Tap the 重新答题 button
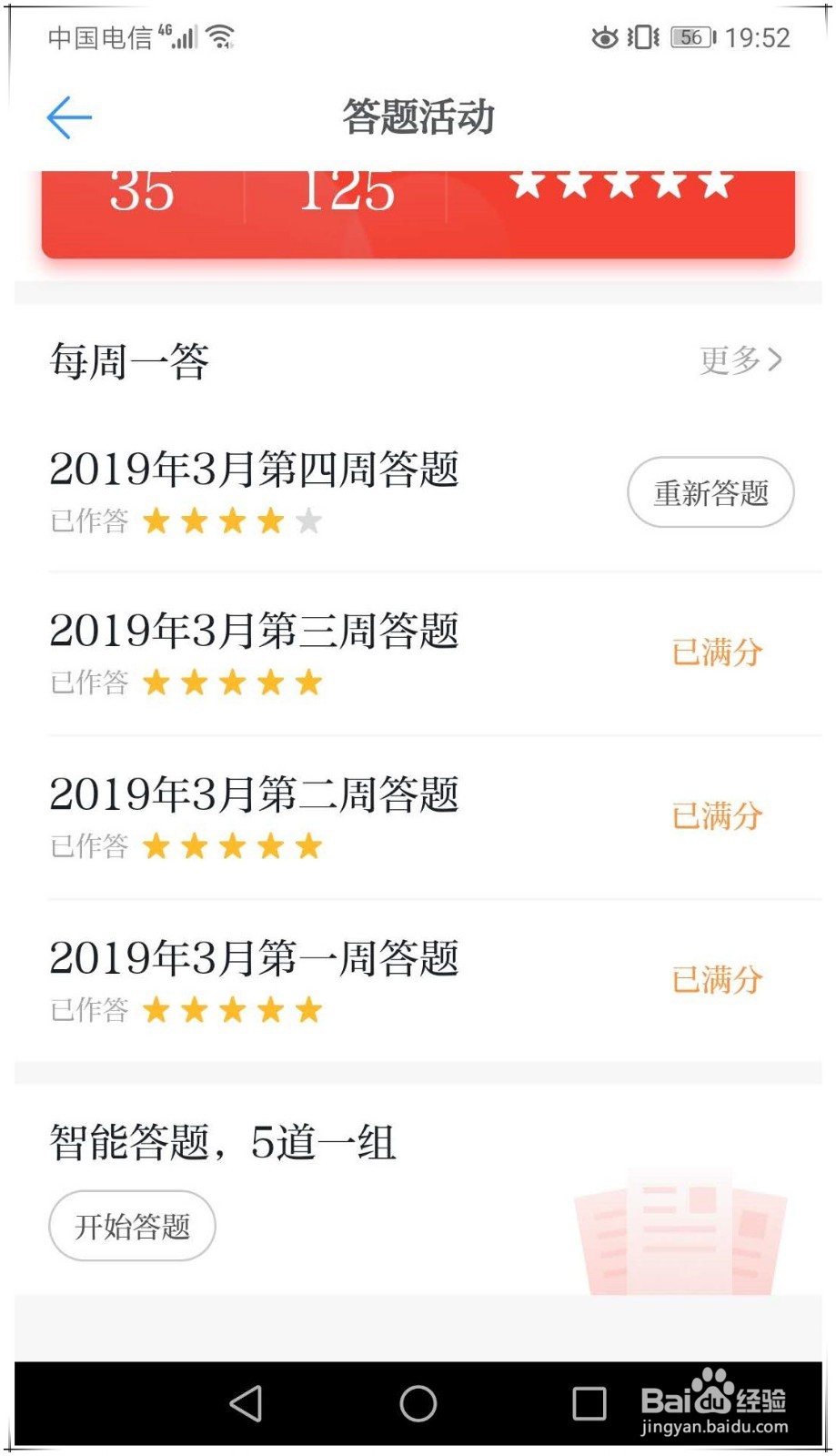The image size is (836, 1456). 710,492
